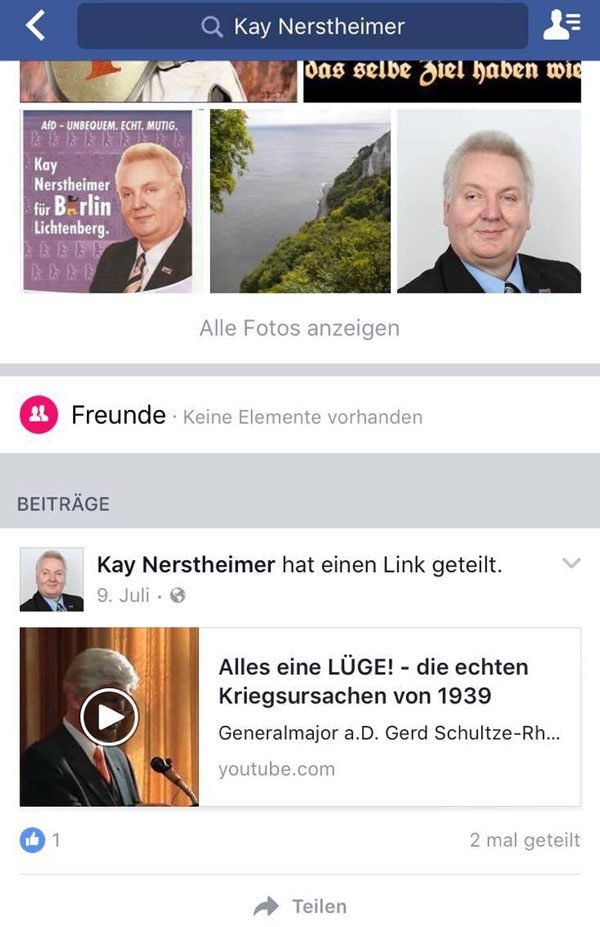This screenshot has width=600, height=927.
Task: Tap the search field showing Kay Nerstheimer
Action: click(x=302, y=27)
